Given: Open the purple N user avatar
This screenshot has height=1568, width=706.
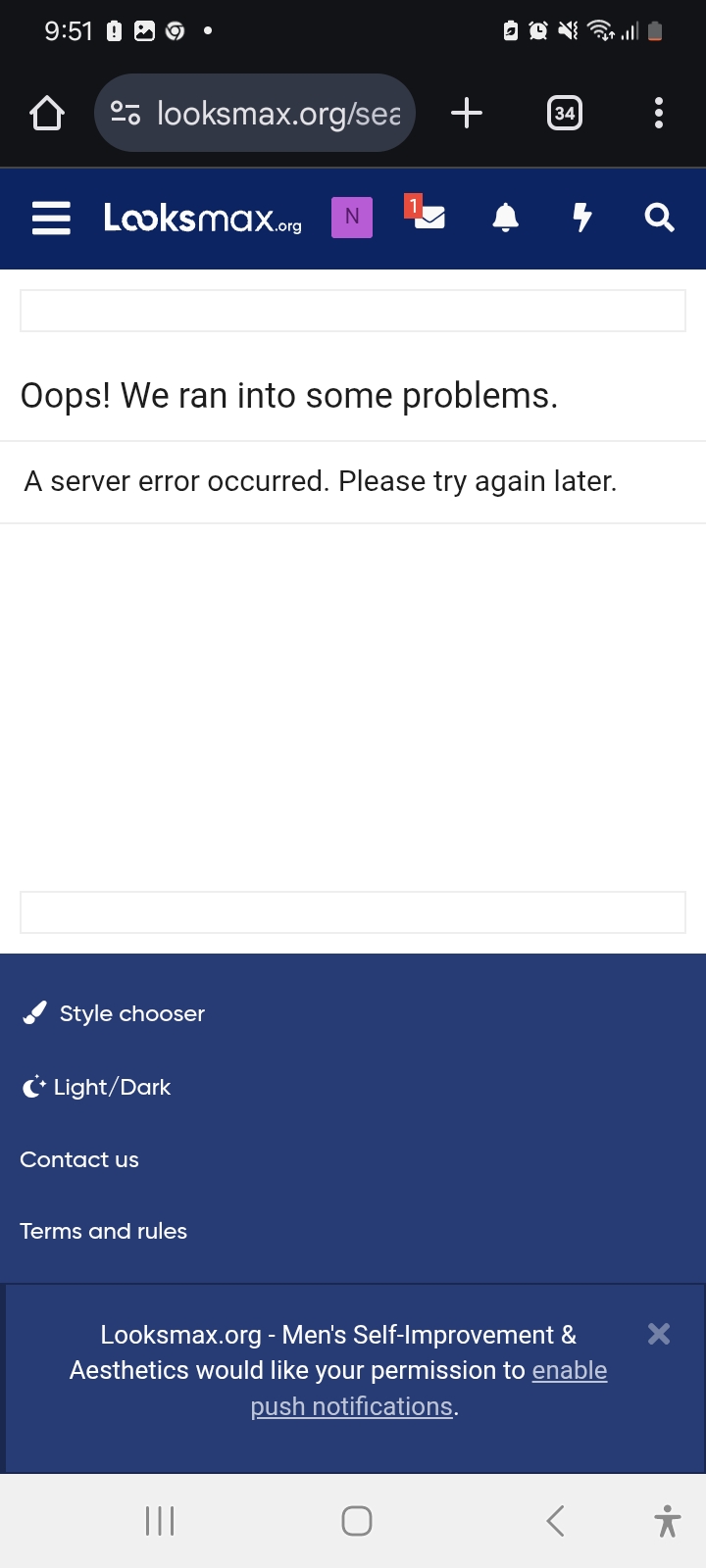Looking at the screenshot, I should pyautogui.click(x=352, y=218).
